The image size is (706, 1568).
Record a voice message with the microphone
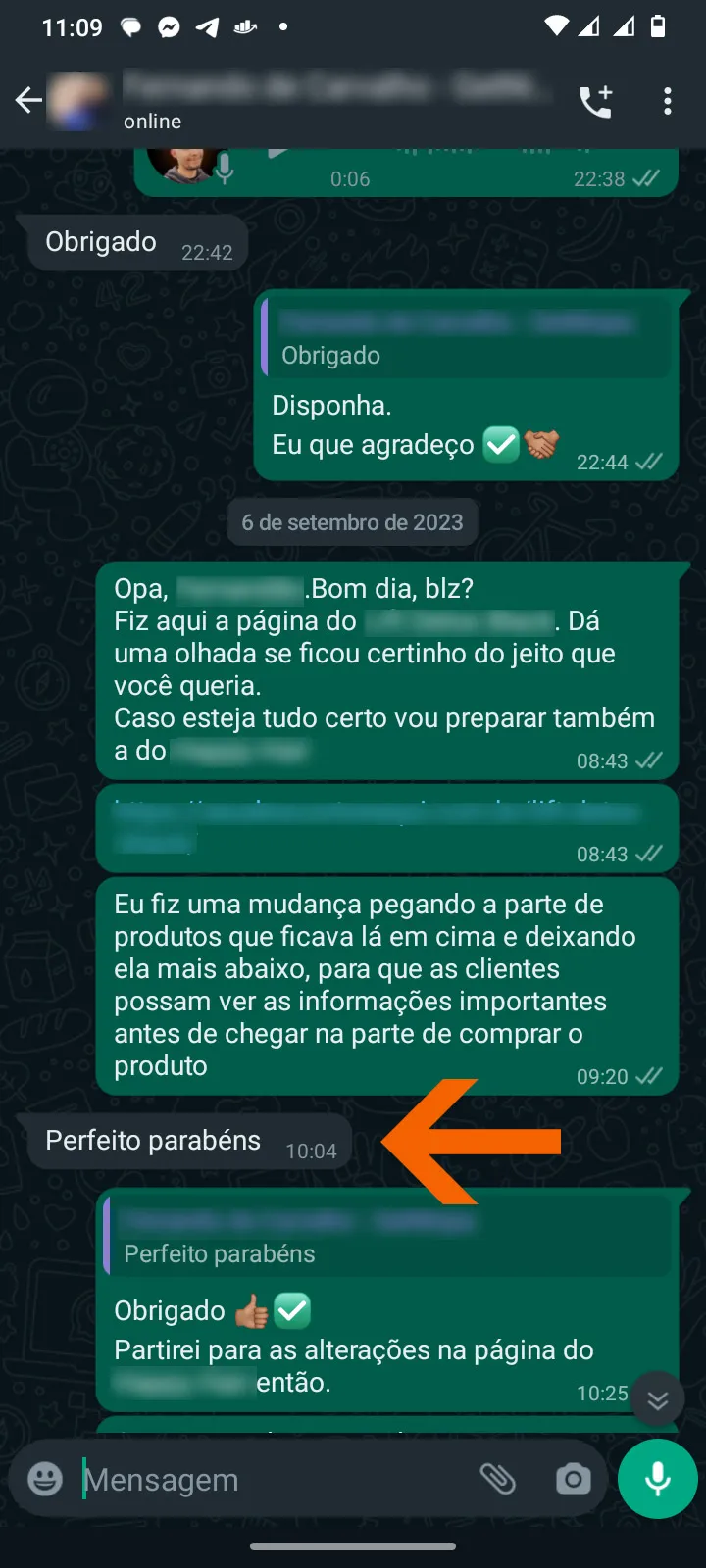[x=657, y=1480]
